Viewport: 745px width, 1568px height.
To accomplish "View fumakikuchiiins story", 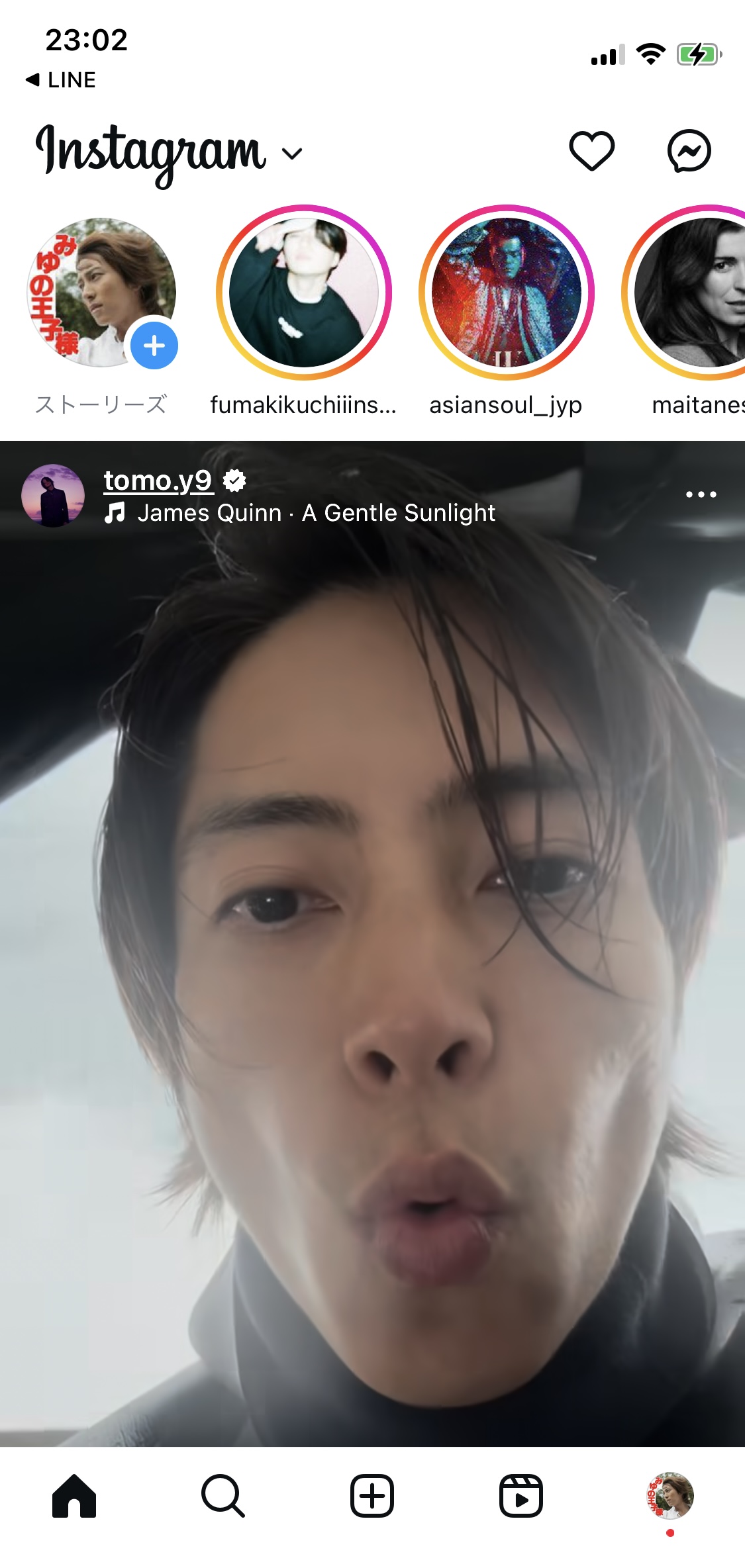I will [304, 293].
